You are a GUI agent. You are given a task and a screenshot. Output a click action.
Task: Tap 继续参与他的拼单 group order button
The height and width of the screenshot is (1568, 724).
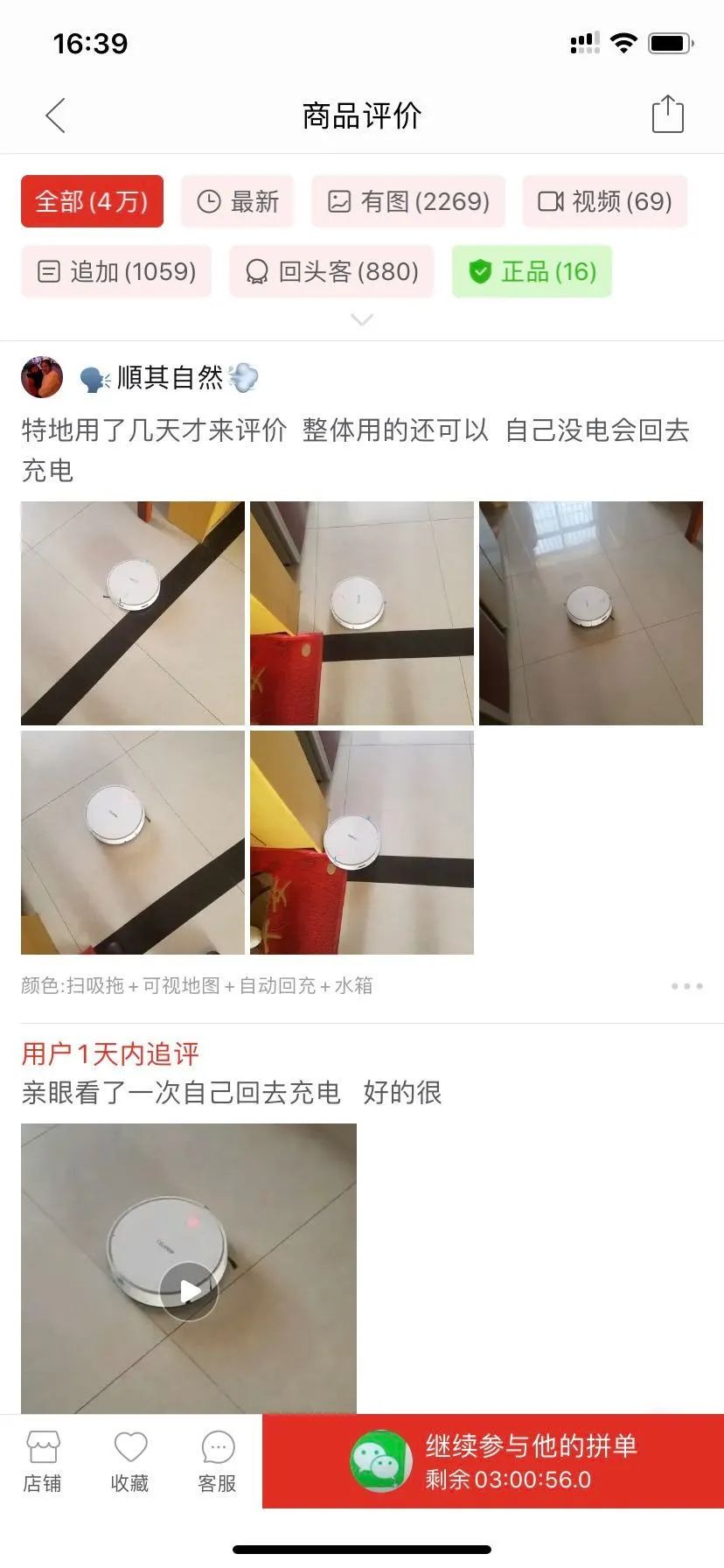pos(529,1446)
